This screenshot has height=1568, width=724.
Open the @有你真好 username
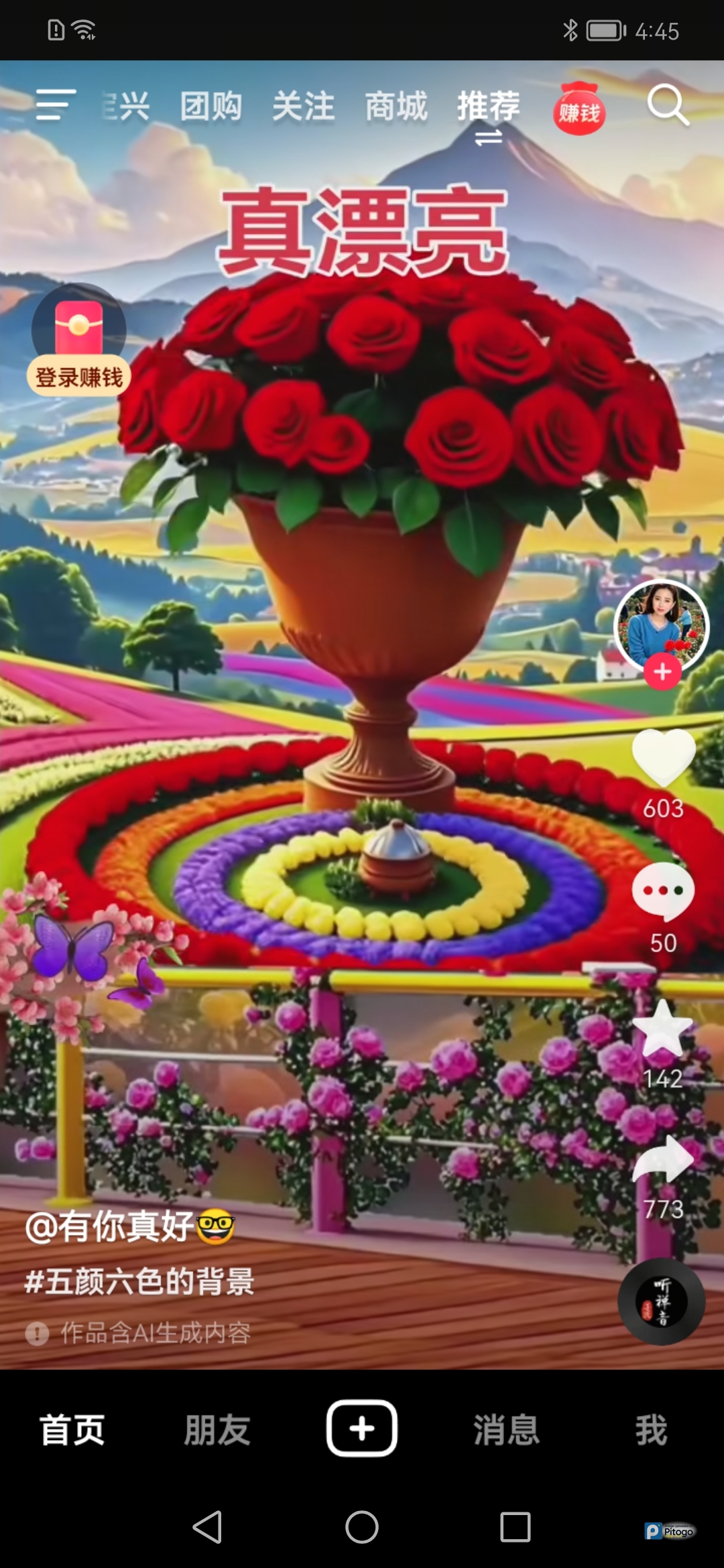[x=111, y=1227]
